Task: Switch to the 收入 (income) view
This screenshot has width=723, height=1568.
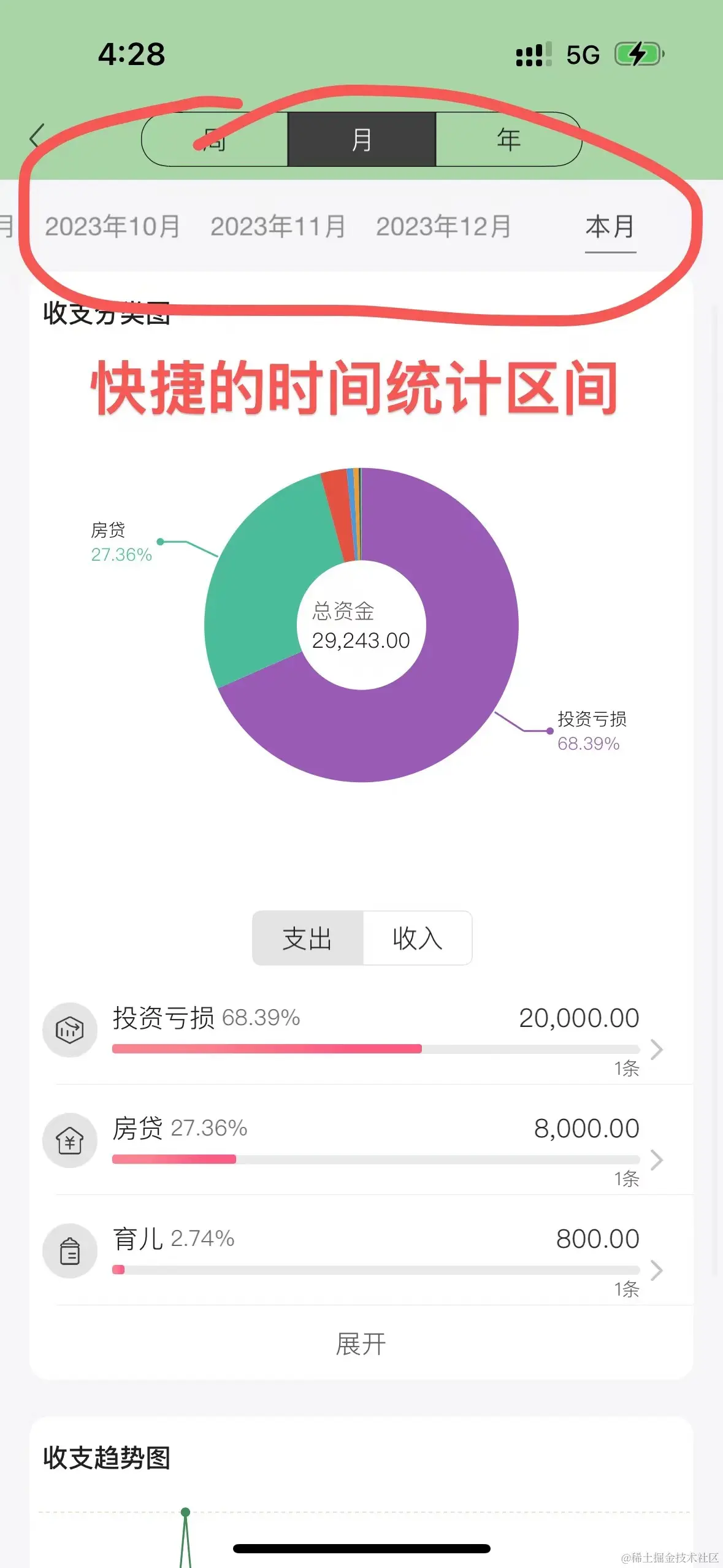Action: point(418,938)
